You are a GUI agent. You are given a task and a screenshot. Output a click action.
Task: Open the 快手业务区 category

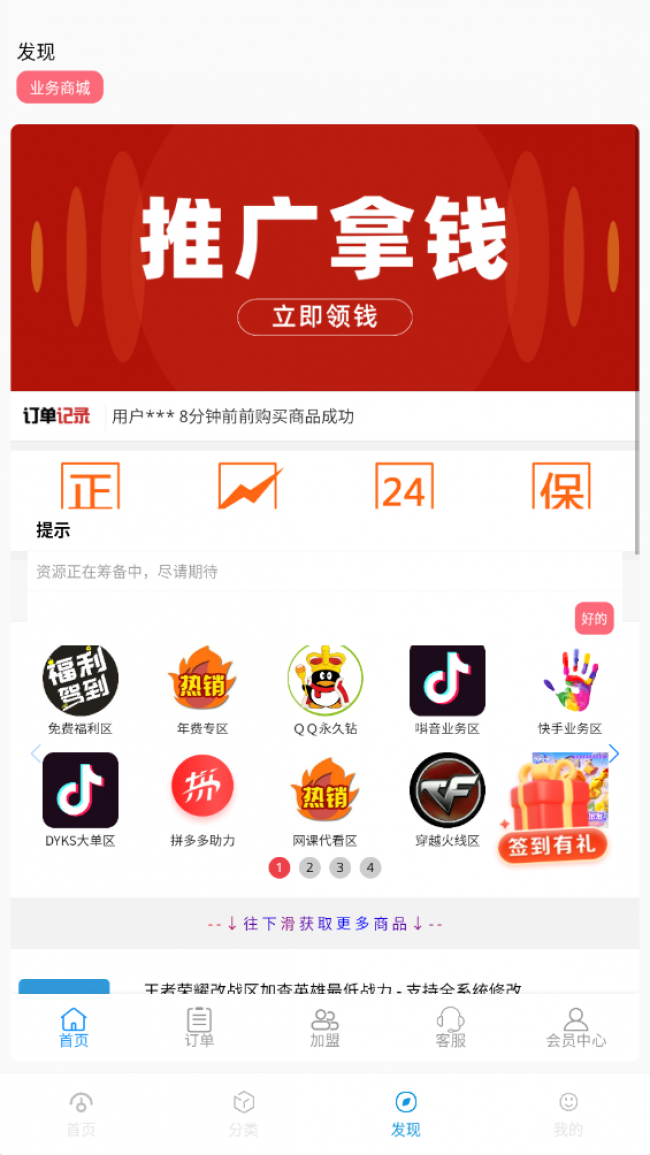tap(570, 689)
